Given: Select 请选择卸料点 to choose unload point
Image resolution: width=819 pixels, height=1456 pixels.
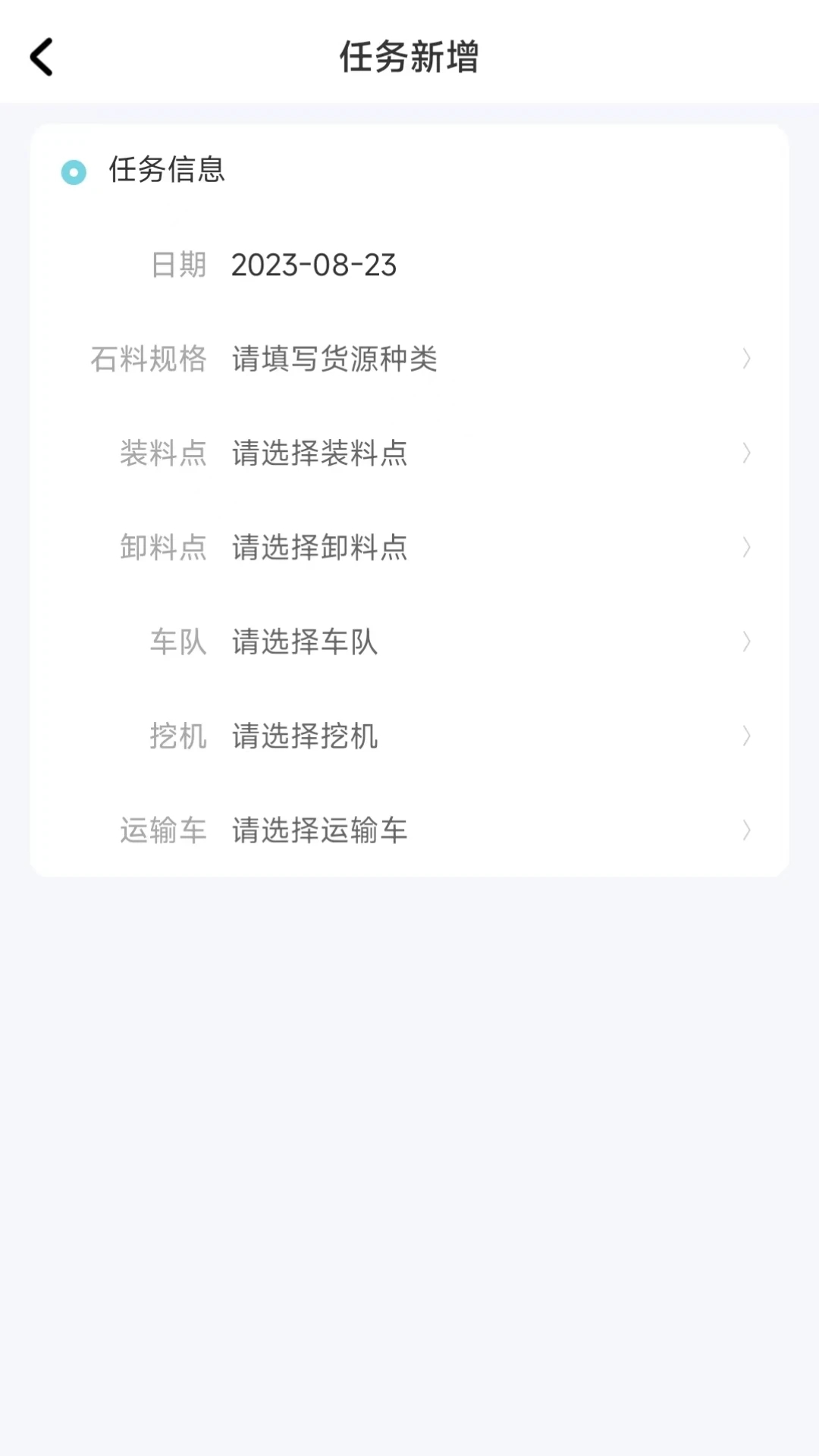Looking at the screenshot, I should (x=321, y=548).
